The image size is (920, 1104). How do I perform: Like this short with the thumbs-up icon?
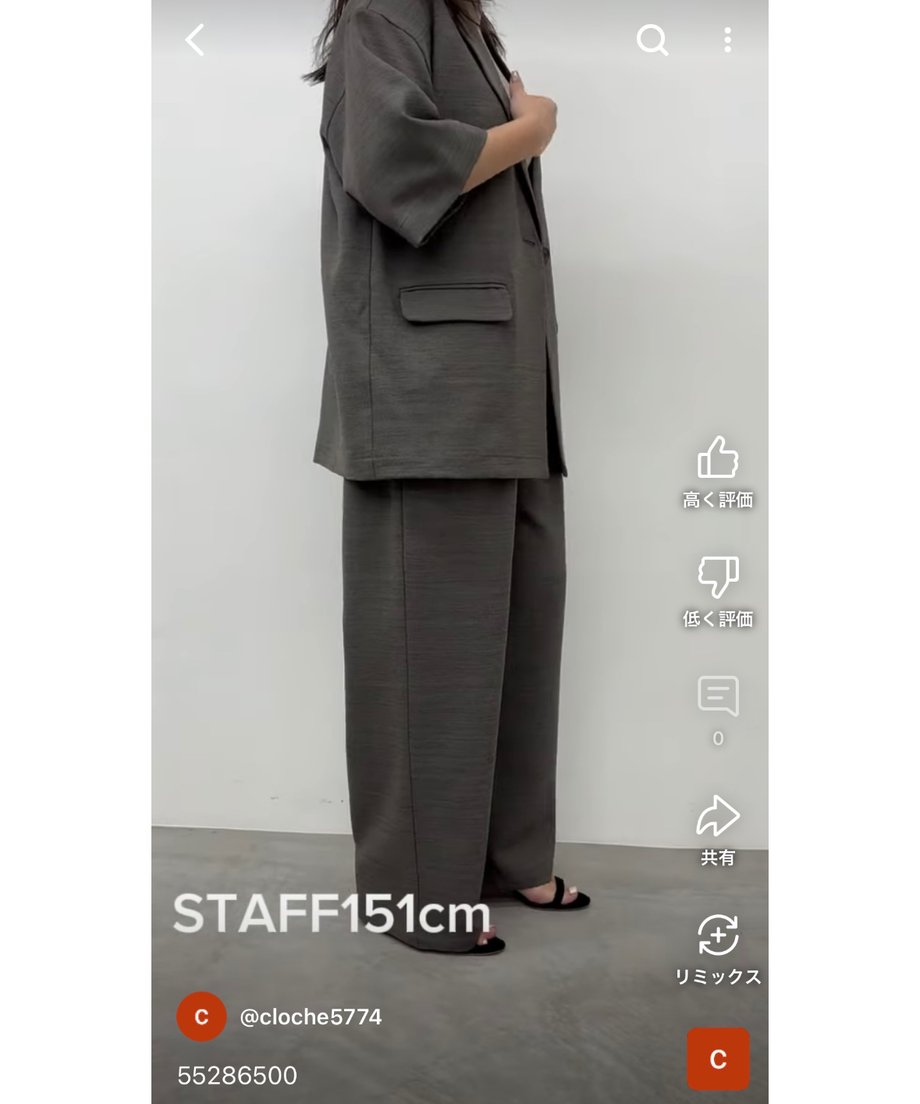718,459
